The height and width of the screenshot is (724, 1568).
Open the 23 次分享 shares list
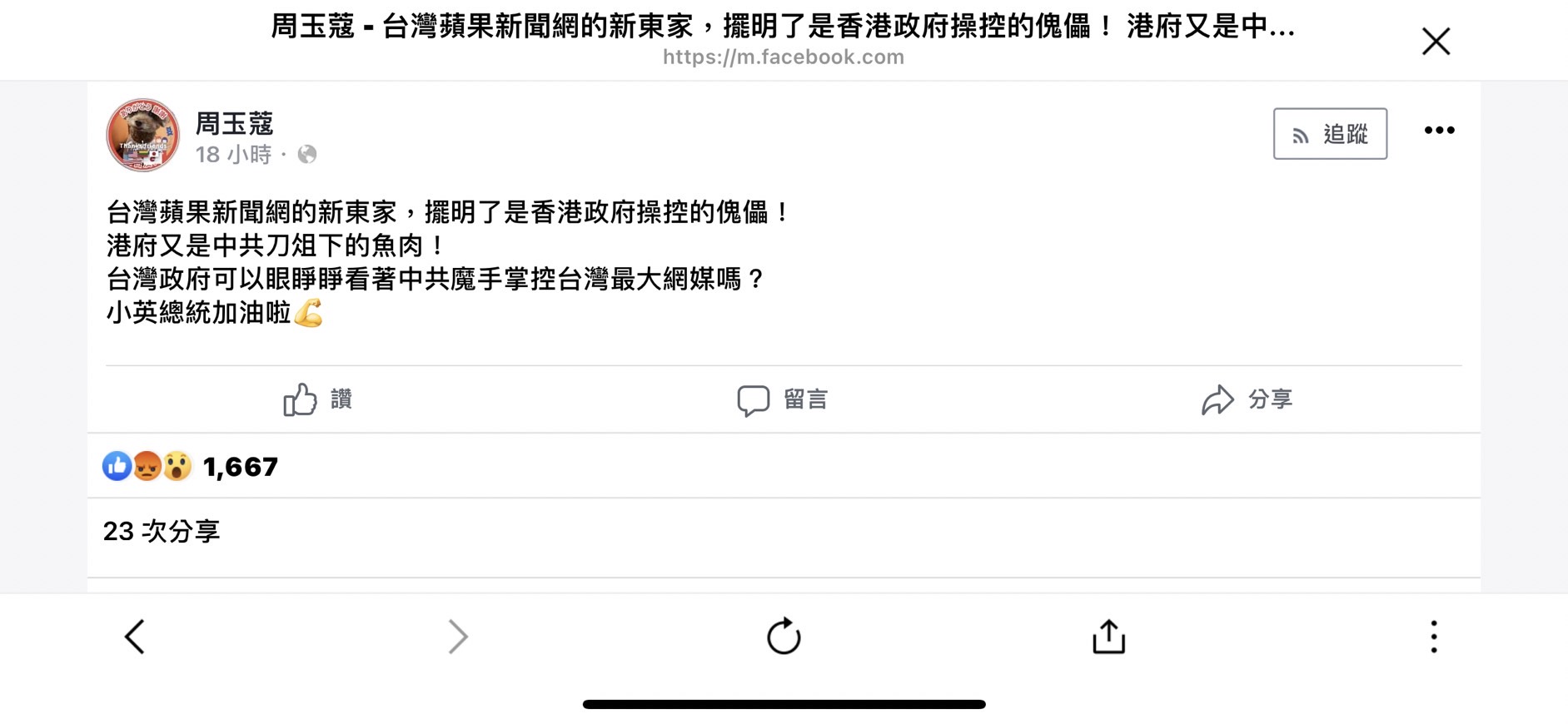162,531
